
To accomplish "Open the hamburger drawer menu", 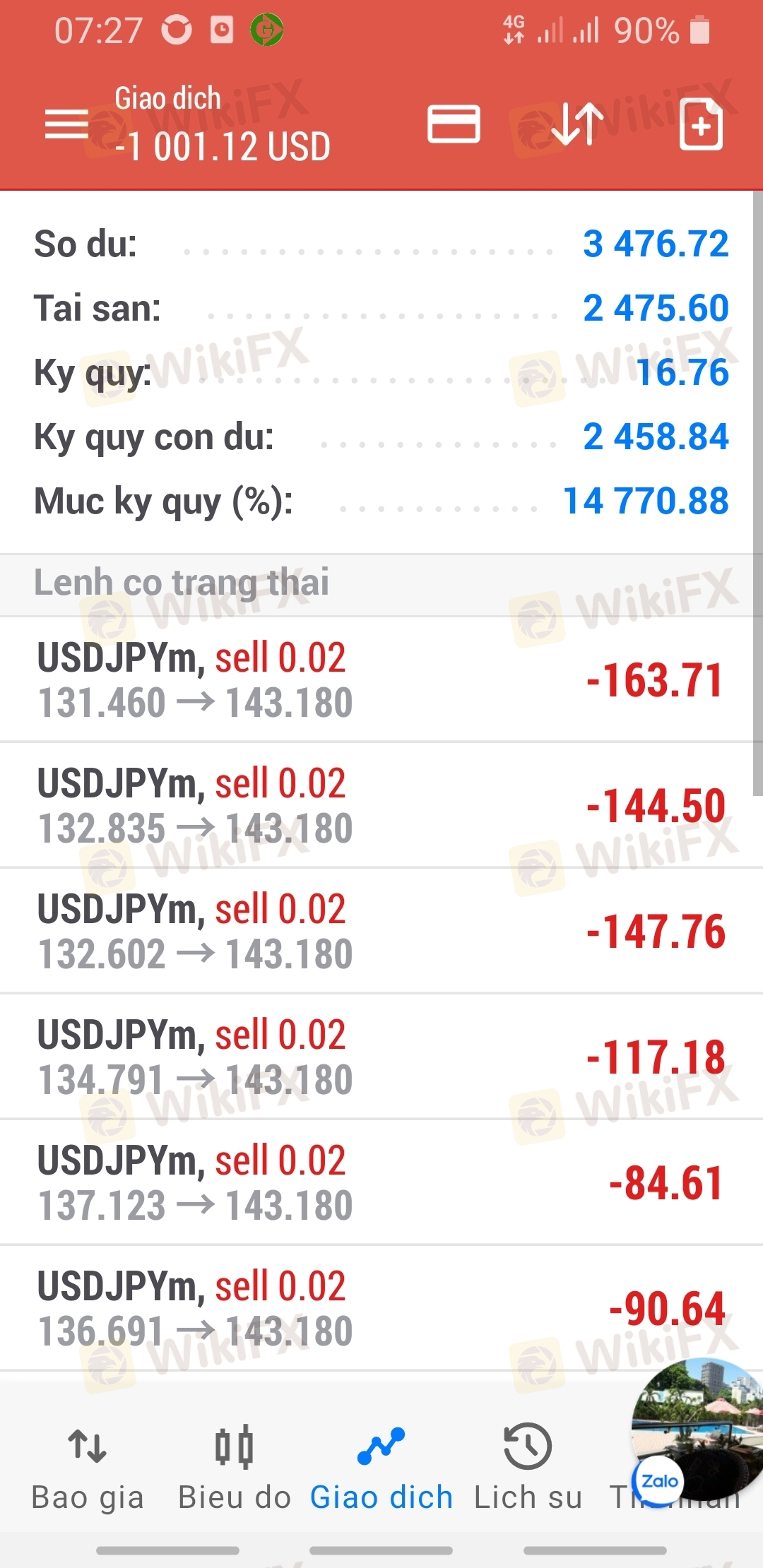I will (66, 125).
